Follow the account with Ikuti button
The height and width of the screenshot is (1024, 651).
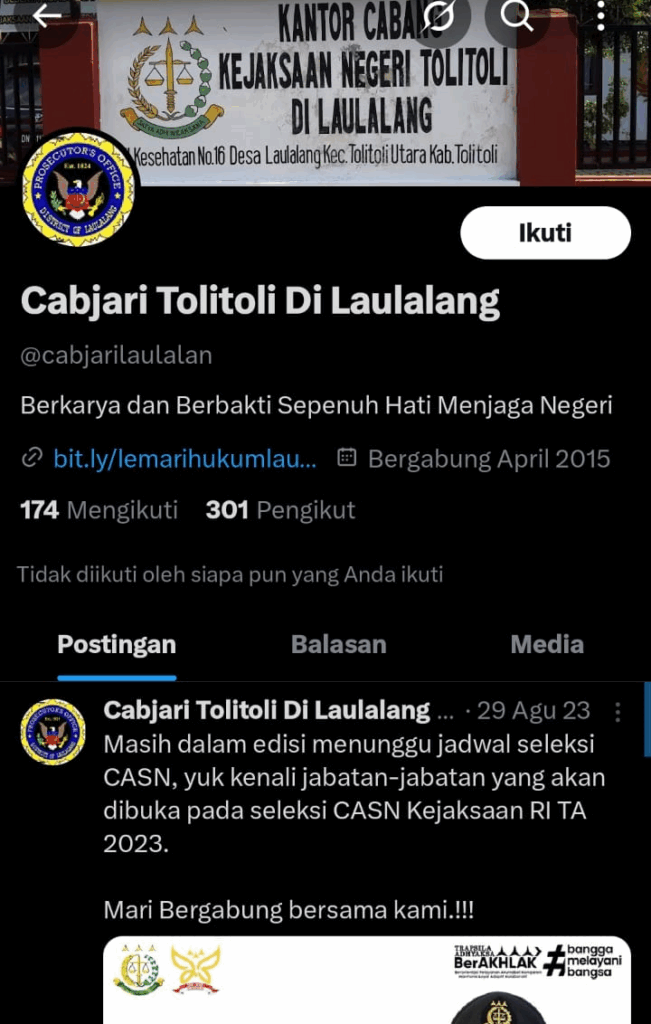point(545,233)
